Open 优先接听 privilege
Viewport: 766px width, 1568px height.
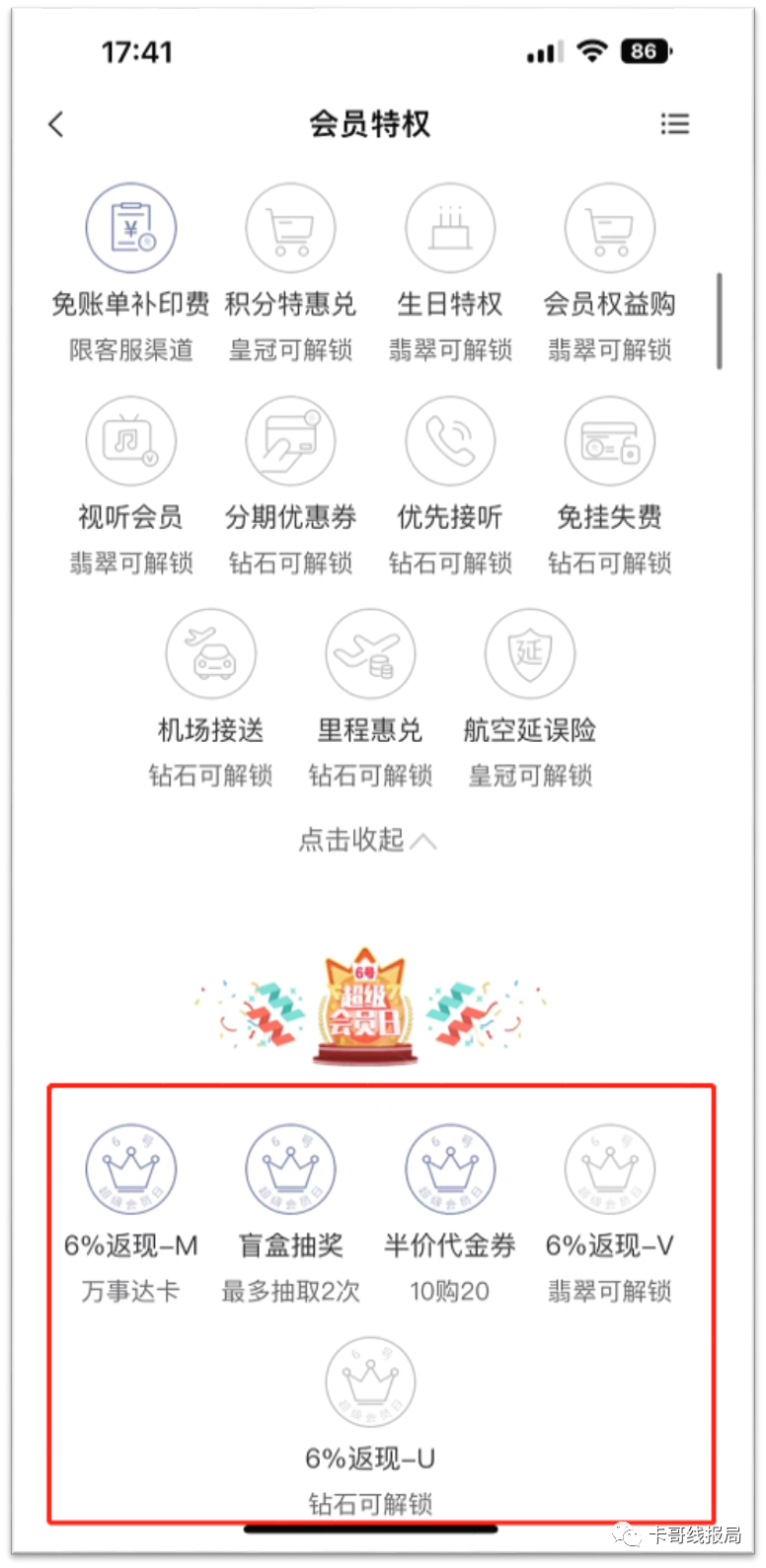tap(450, 442)
